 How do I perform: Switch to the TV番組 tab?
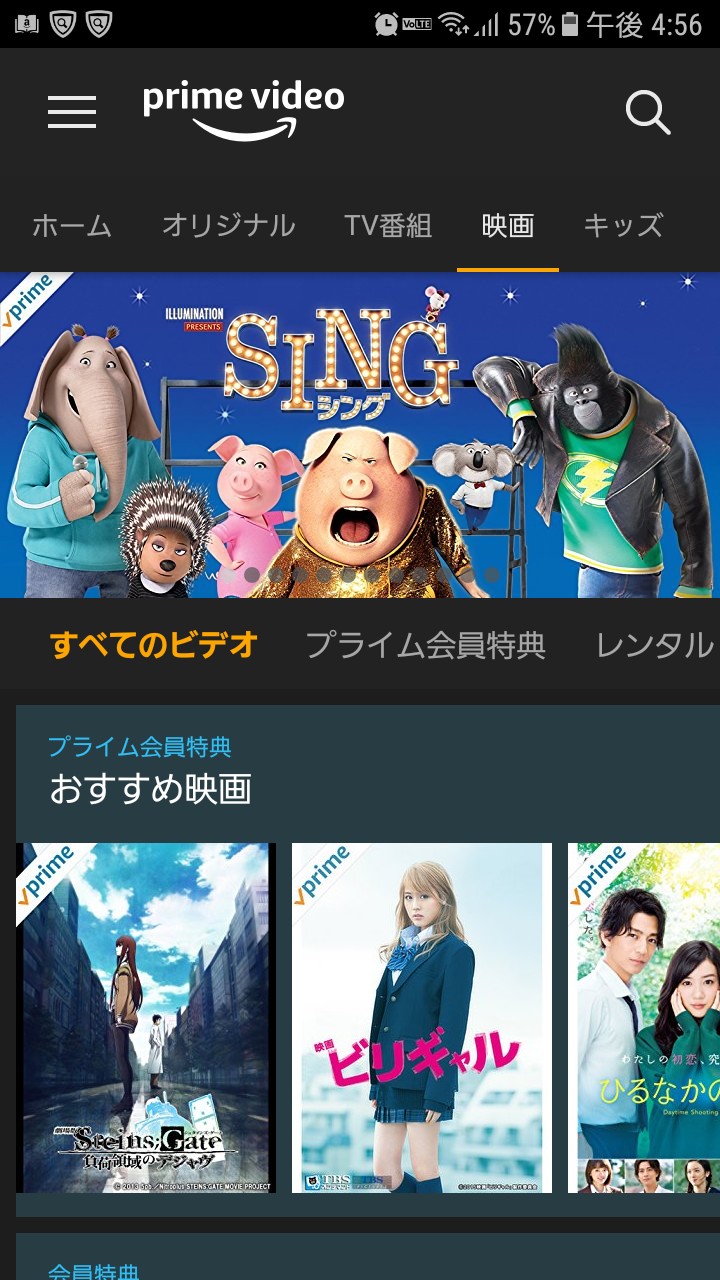(388, 226)
